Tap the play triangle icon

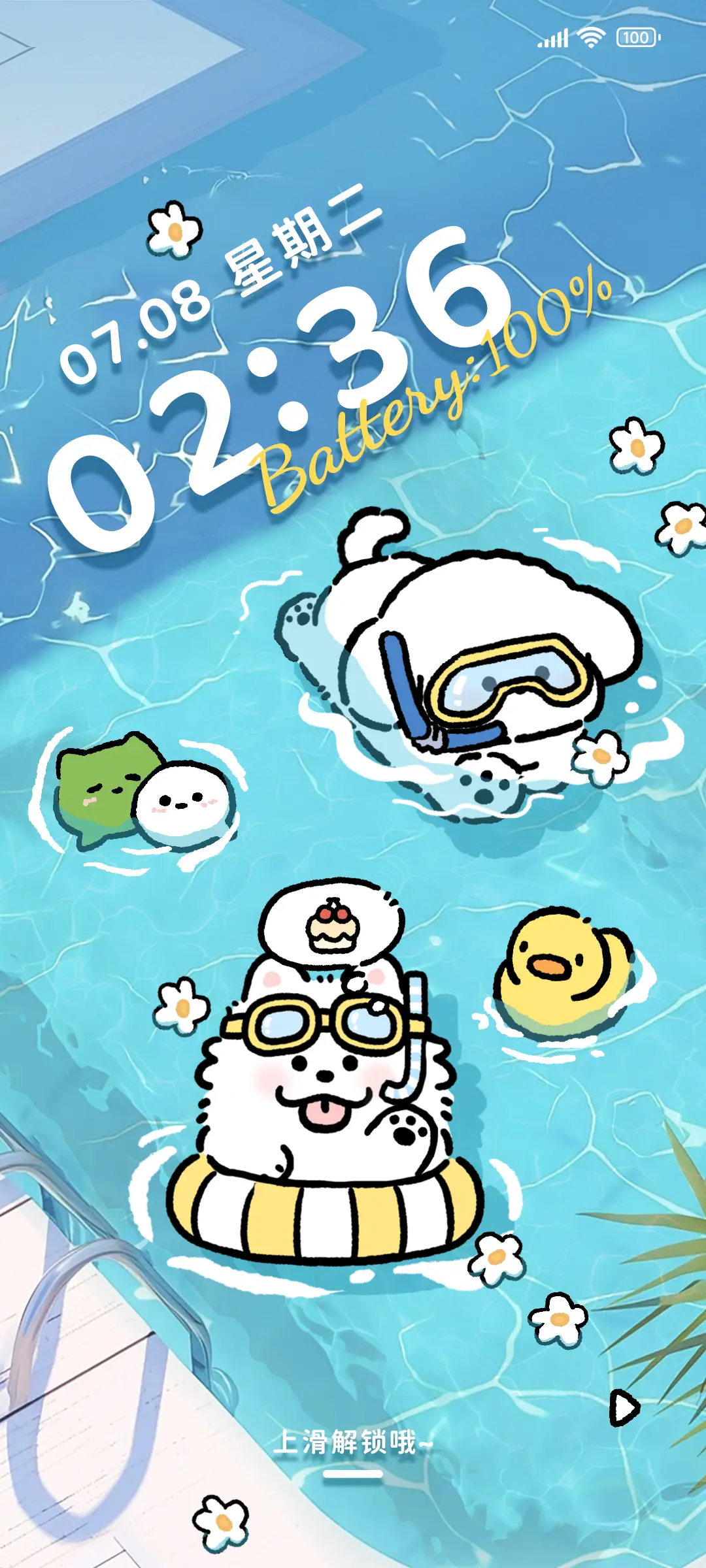tap(624, 1407)
